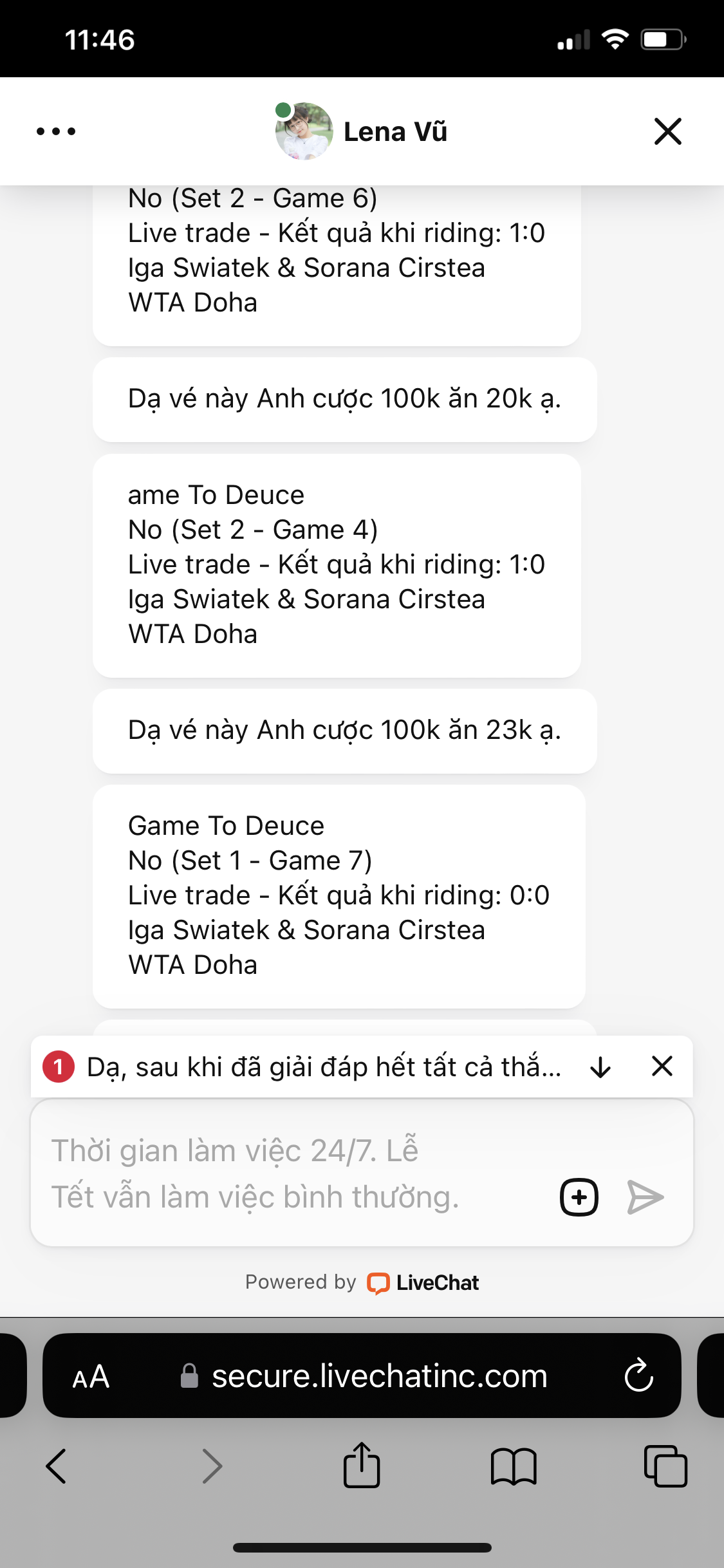This screenshot has width=724, height=1568.
Task: Open the attachment plus button
Action: [x=579, y=1197]
